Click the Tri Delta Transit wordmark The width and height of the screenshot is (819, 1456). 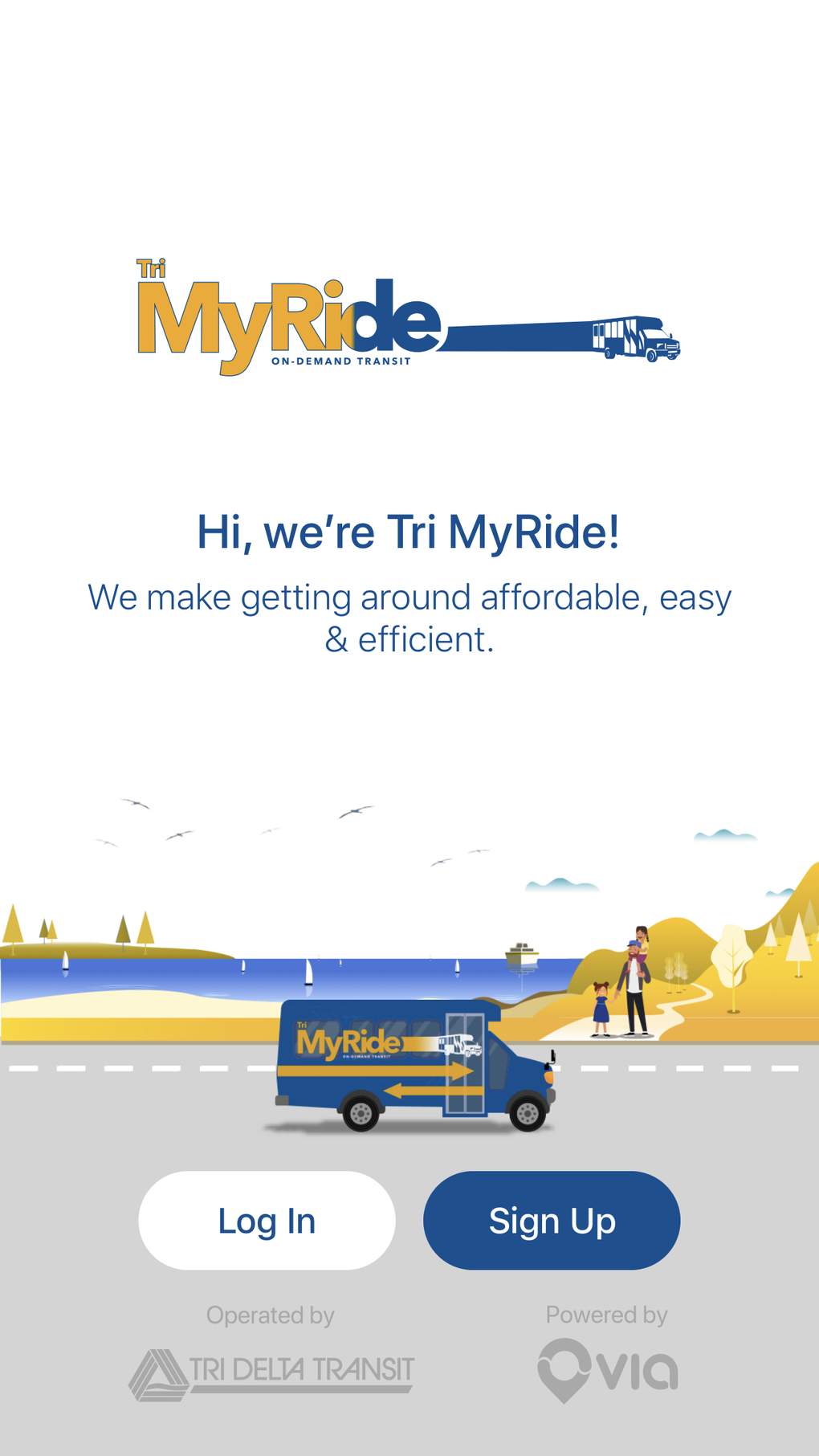click(x=301, y=1365)
